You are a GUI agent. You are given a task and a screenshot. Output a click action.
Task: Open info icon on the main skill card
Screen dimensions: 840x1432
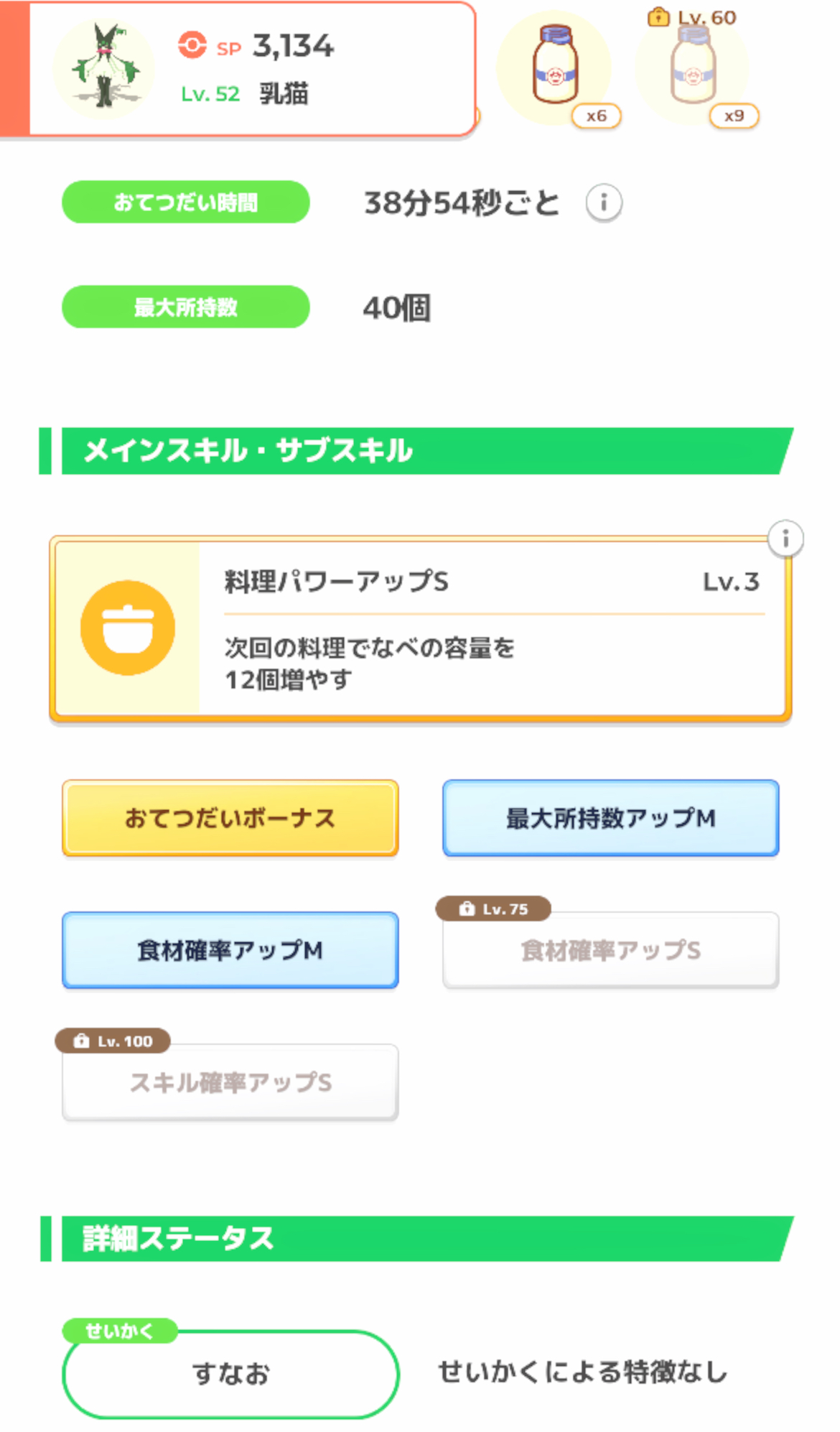[785, 539]
